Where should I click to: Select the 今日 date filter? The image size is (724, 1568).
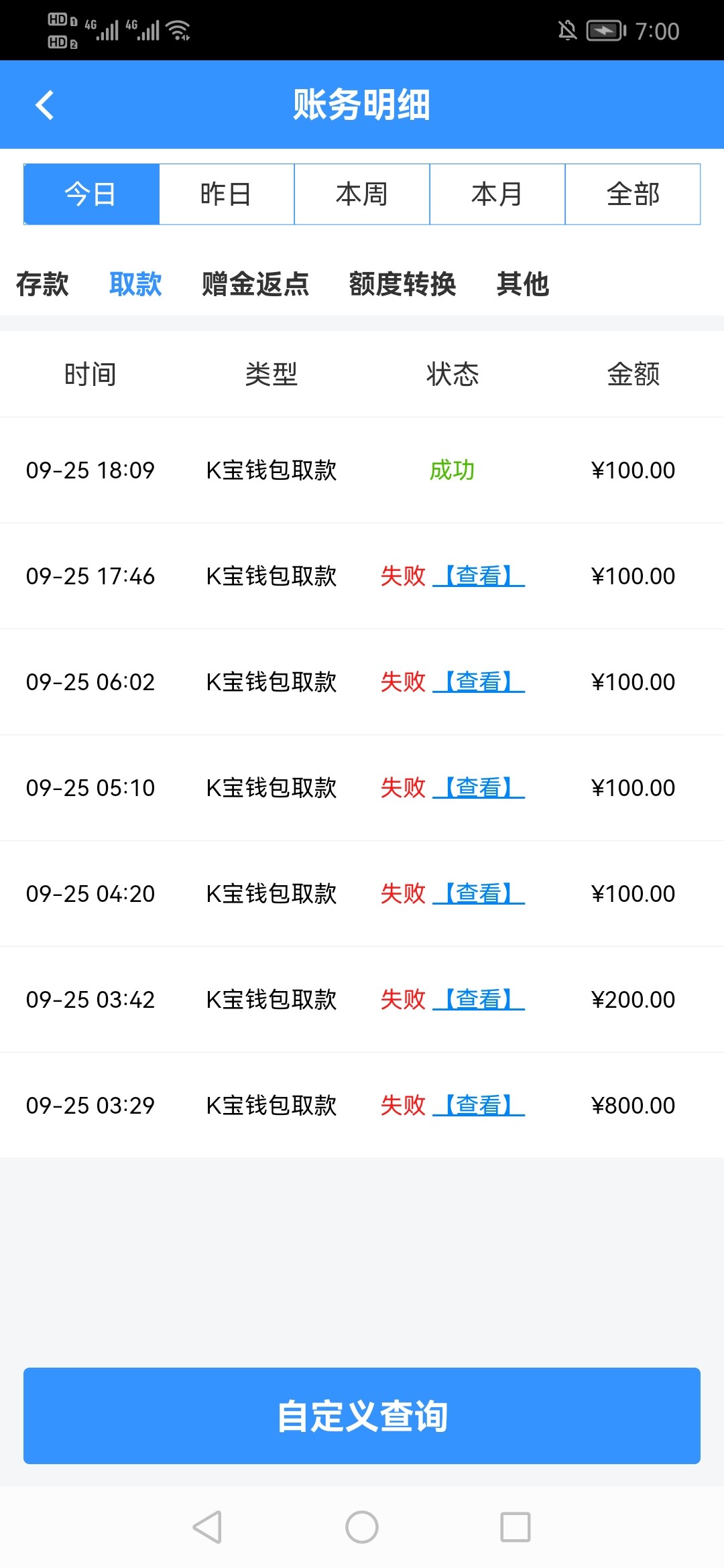pyautogui.click(x=91, y=194)
